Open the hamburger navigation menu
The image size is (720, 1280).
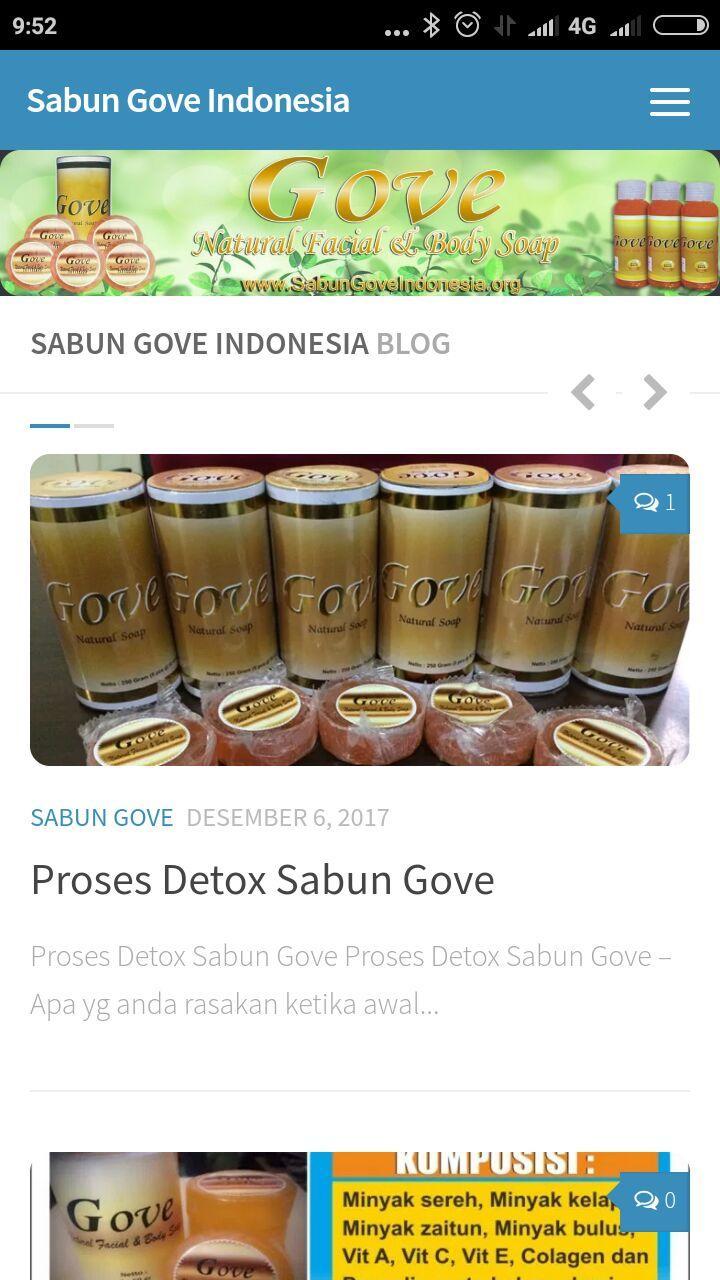[669, 101]
